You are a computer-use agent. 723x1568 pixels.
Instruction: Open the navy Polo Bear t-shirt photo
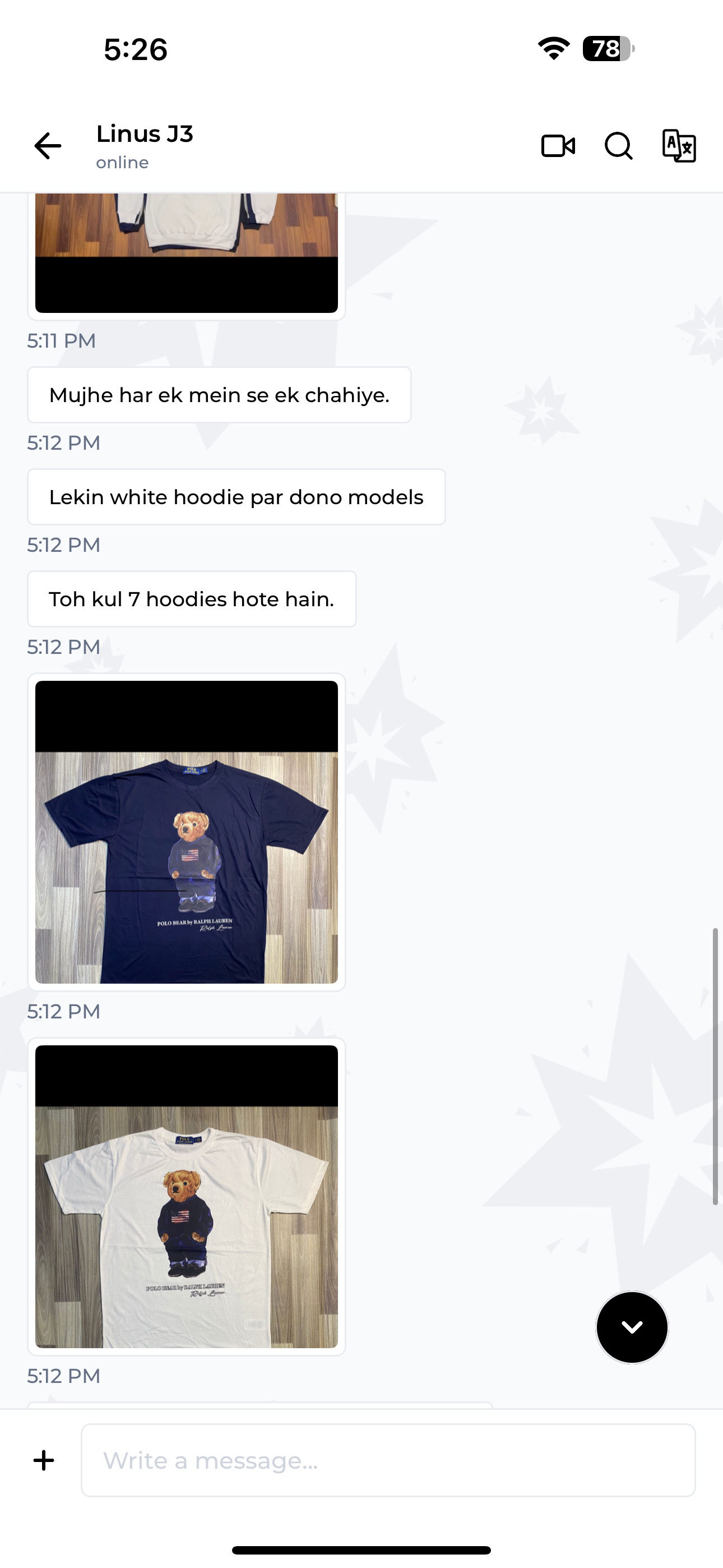[x=186, y=832]
